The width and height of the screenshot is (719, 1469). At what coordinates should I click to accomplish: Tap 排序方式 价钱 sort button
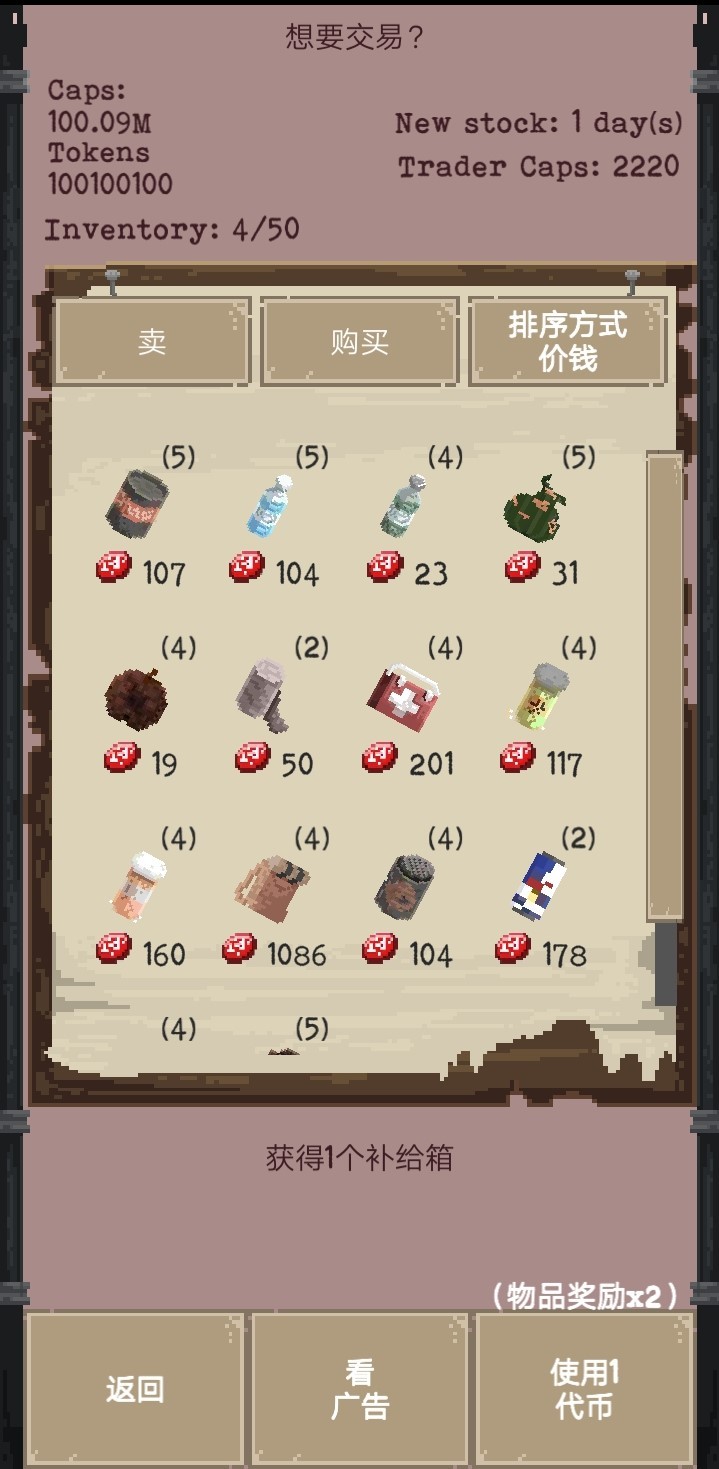[x=567, y=342]
